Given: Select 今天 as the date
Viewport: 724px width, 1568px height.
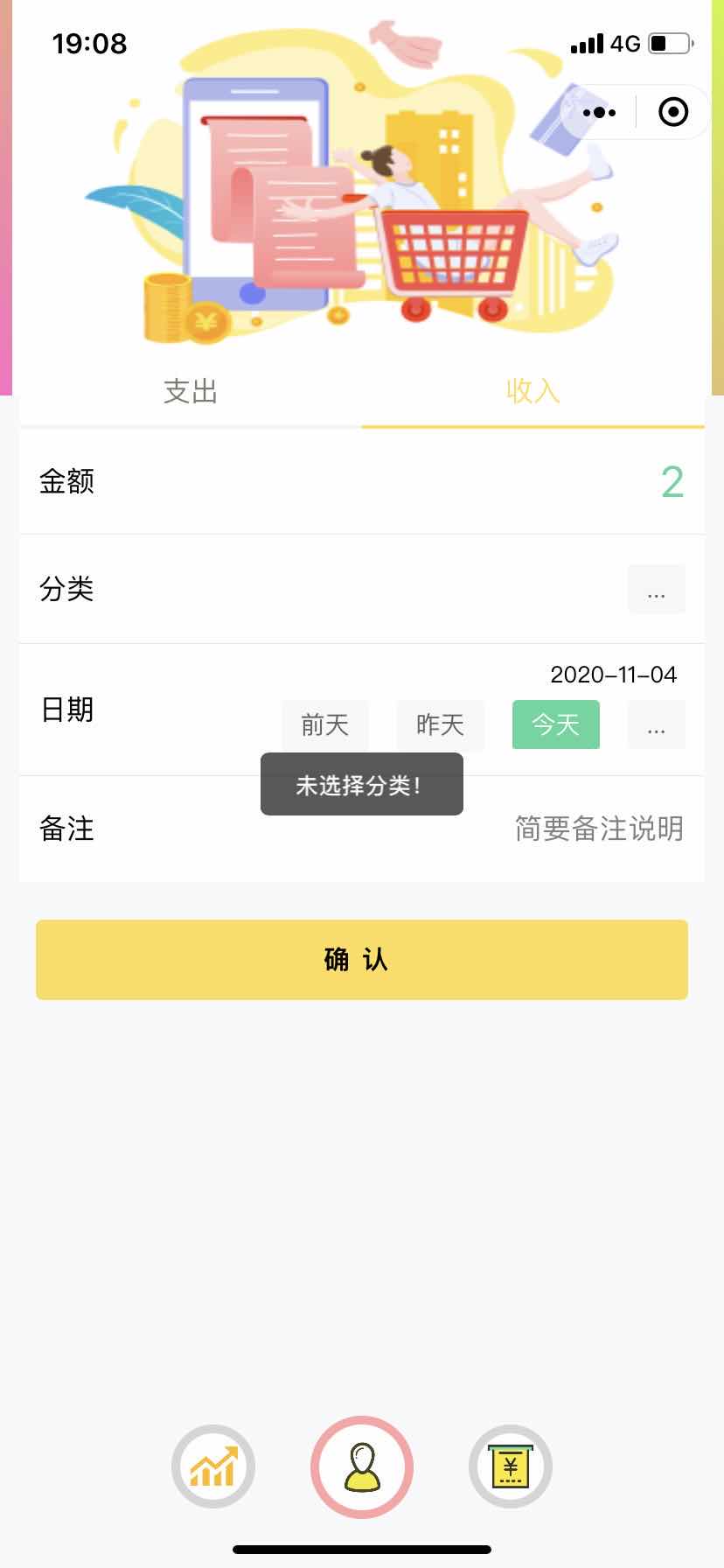Looking at the screenshot, I should pos(555,724).
